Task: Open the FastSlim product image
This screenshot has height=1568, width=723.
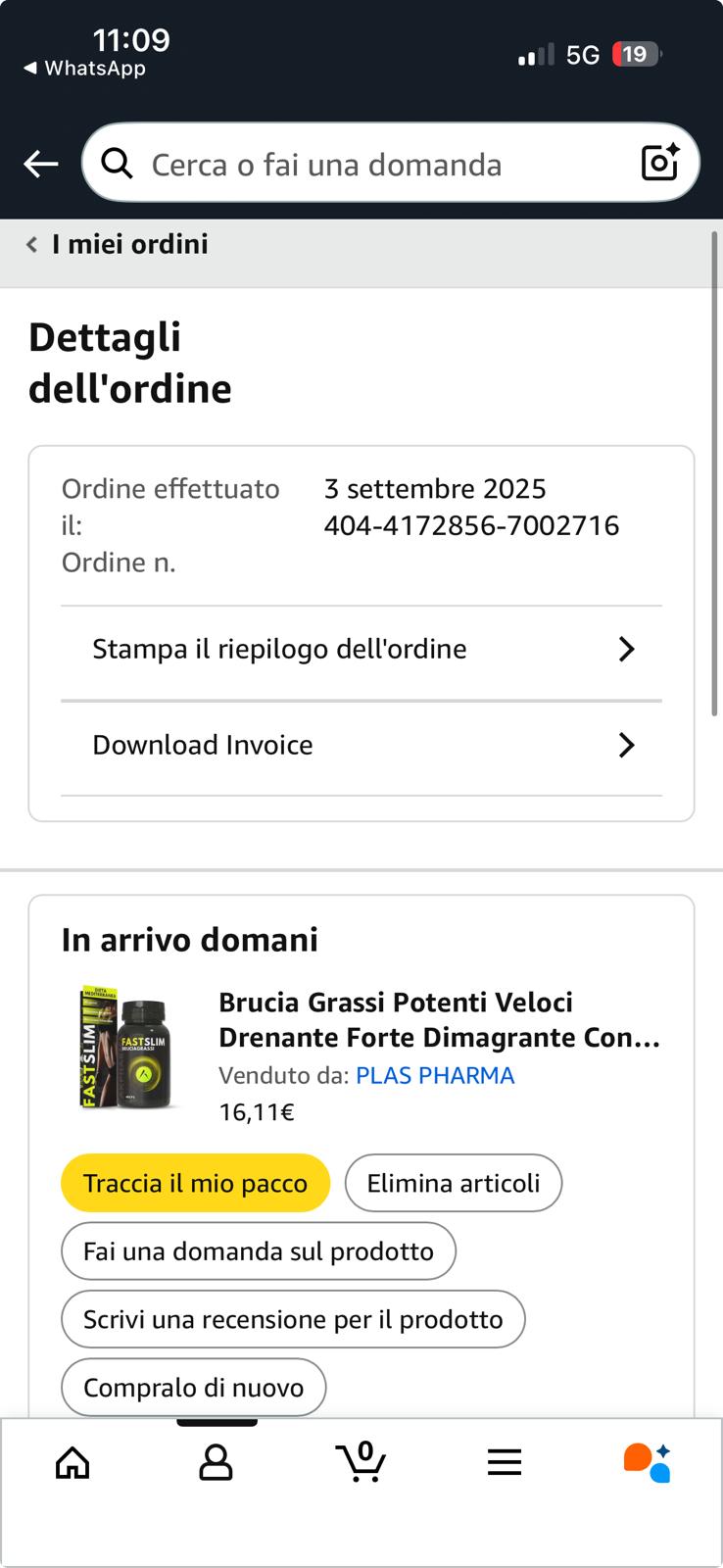Action: pos(127,1049)
